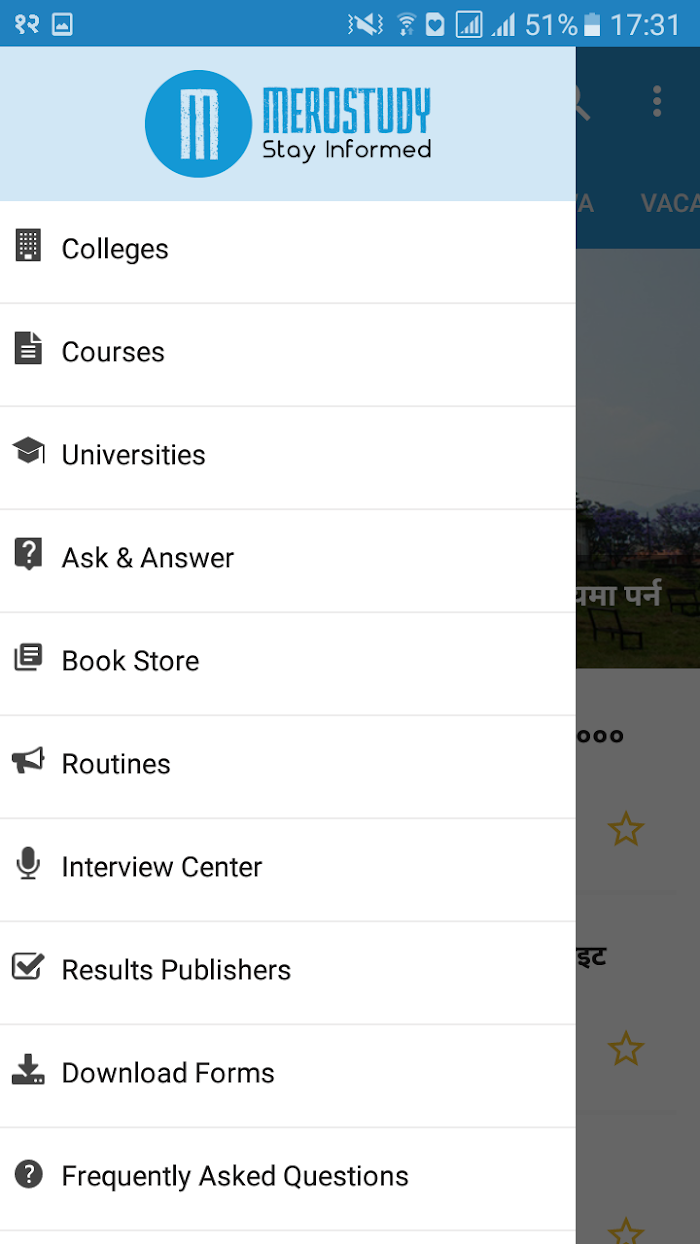The height and width of the screenshot is (1244, 700).
Task: Select Universities from the drawer
Action: (x=288, y=456)
